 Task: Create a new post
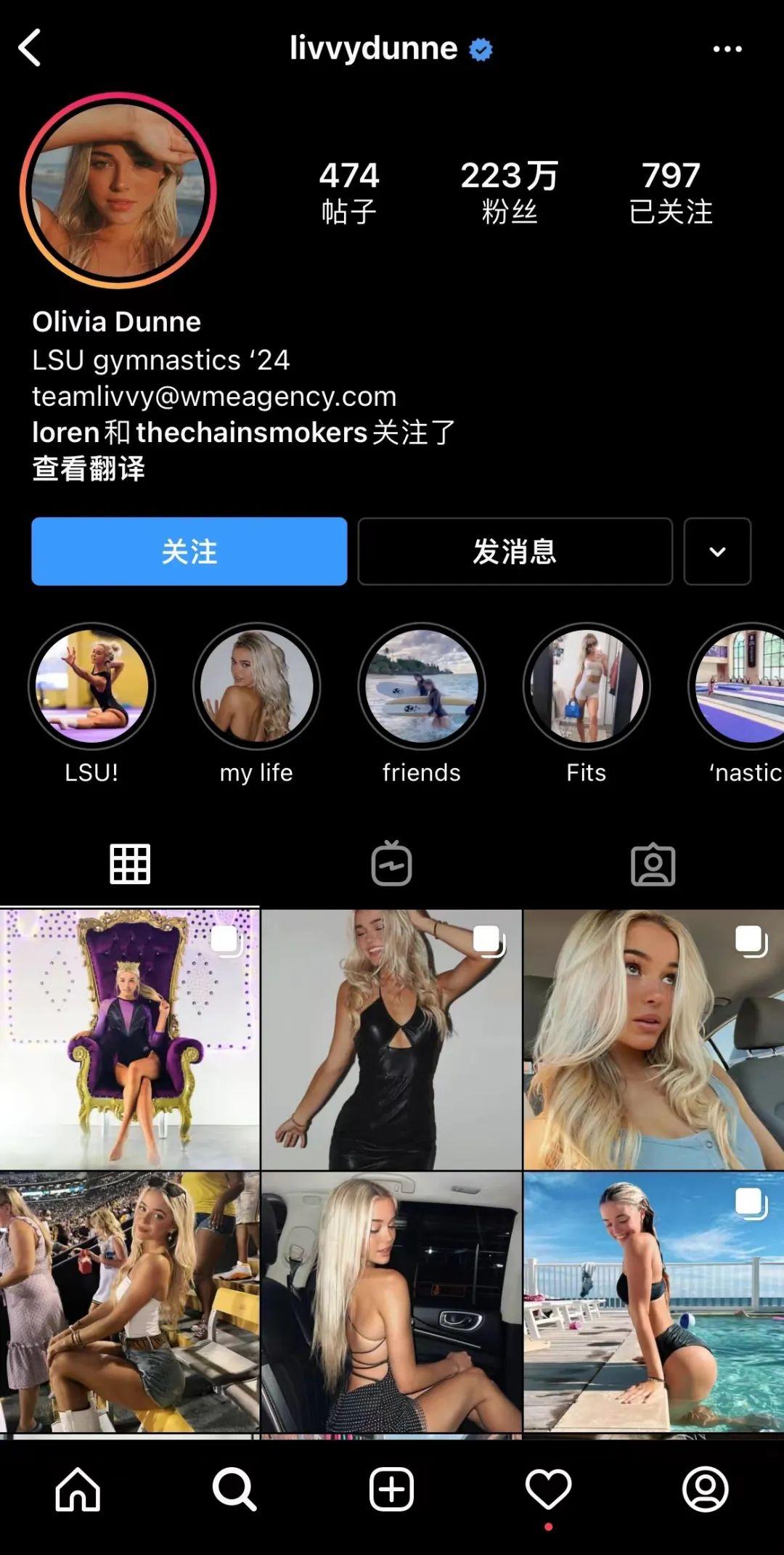[x=391, y=1489]
